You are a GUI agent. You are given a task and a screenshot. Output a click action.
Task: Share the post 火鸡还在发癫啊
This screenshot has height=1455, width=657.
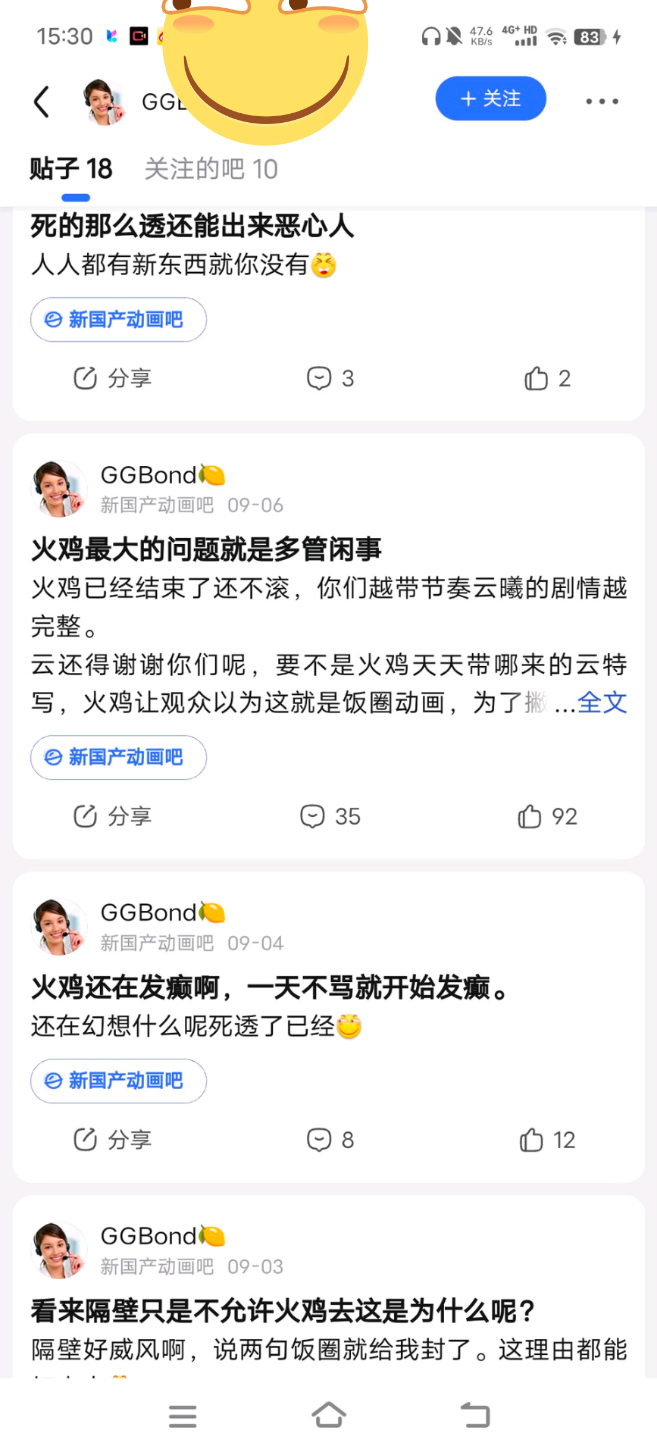[x=112, y=1139]
